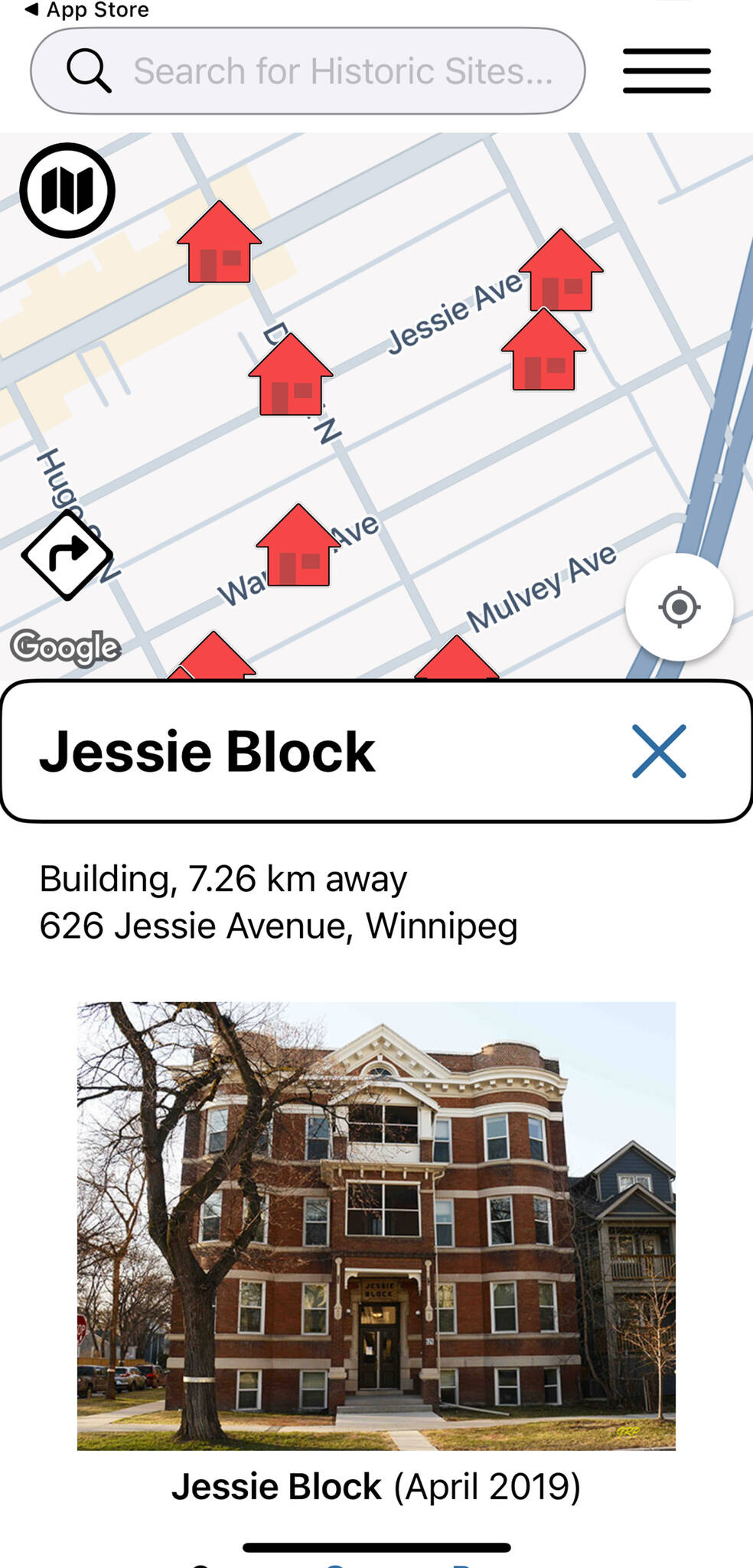753x1568 pixels.
Task: Tap the Search for Historic Sites field
Action: 342,71
